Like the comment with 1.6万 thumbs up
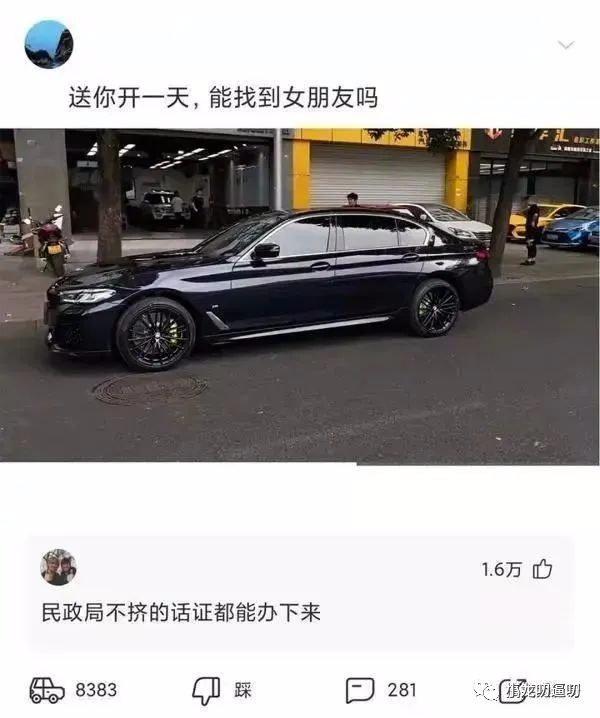The image size is (600, 718). [542, 569]
